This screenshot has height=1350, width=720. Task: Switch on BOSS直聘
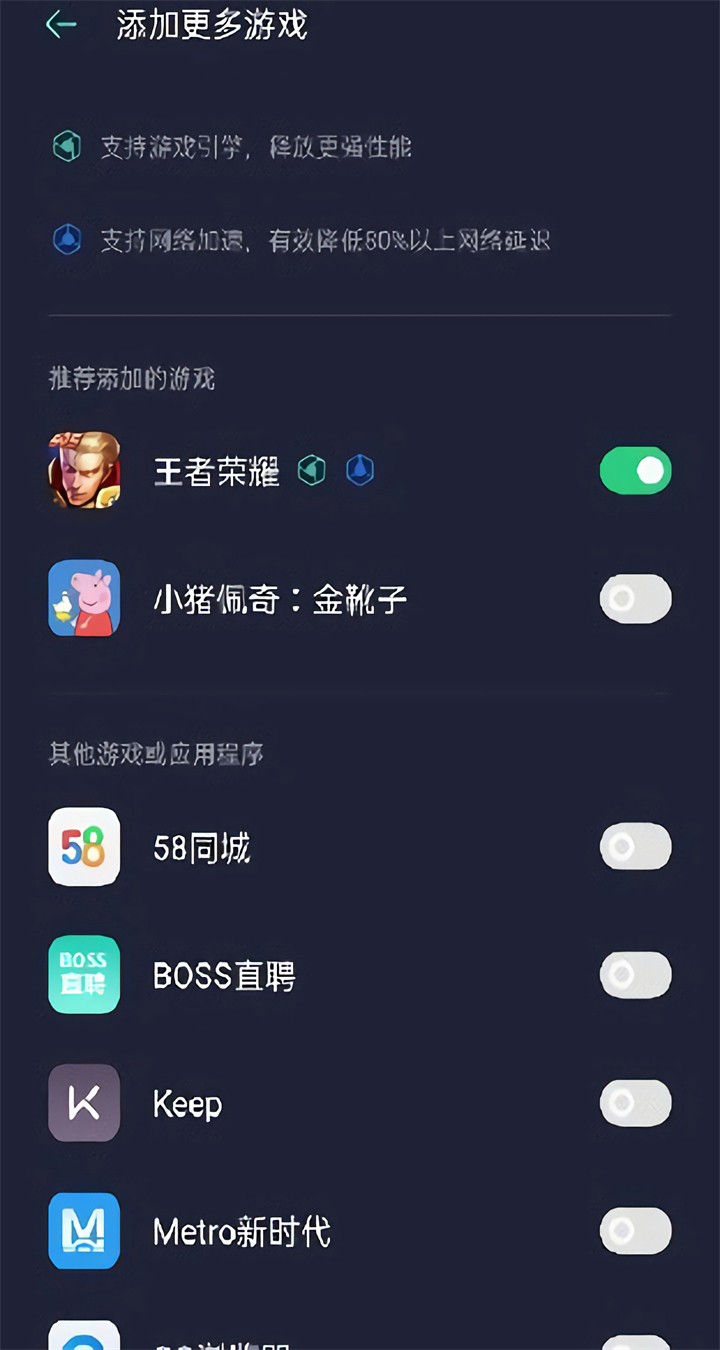coord(635,975)
